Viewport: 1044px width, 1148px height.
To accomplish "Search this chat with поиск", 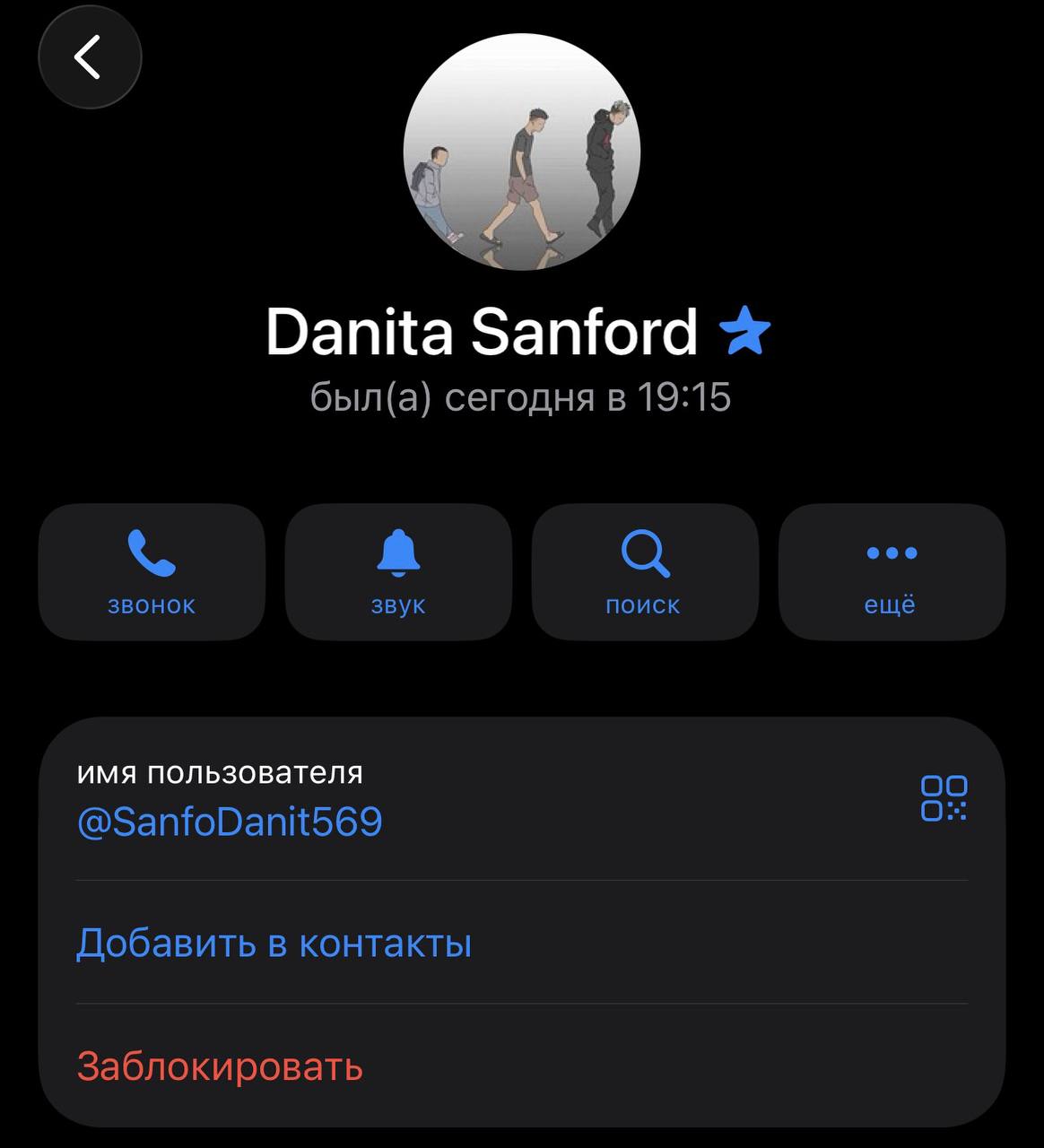I will click(x=645, y=572).
